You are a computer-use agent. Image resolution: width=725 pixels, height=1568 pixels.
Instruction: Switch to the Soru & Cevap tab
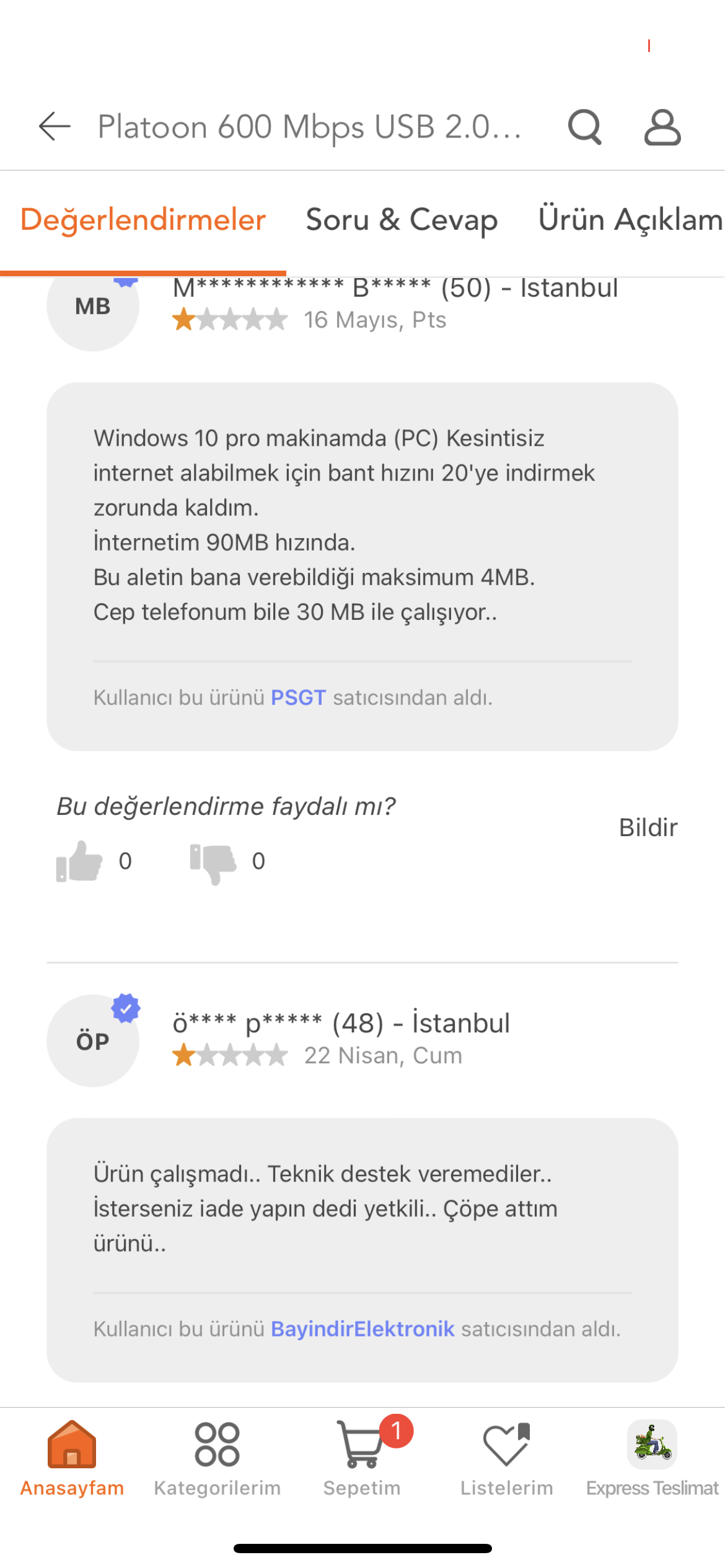402,220
